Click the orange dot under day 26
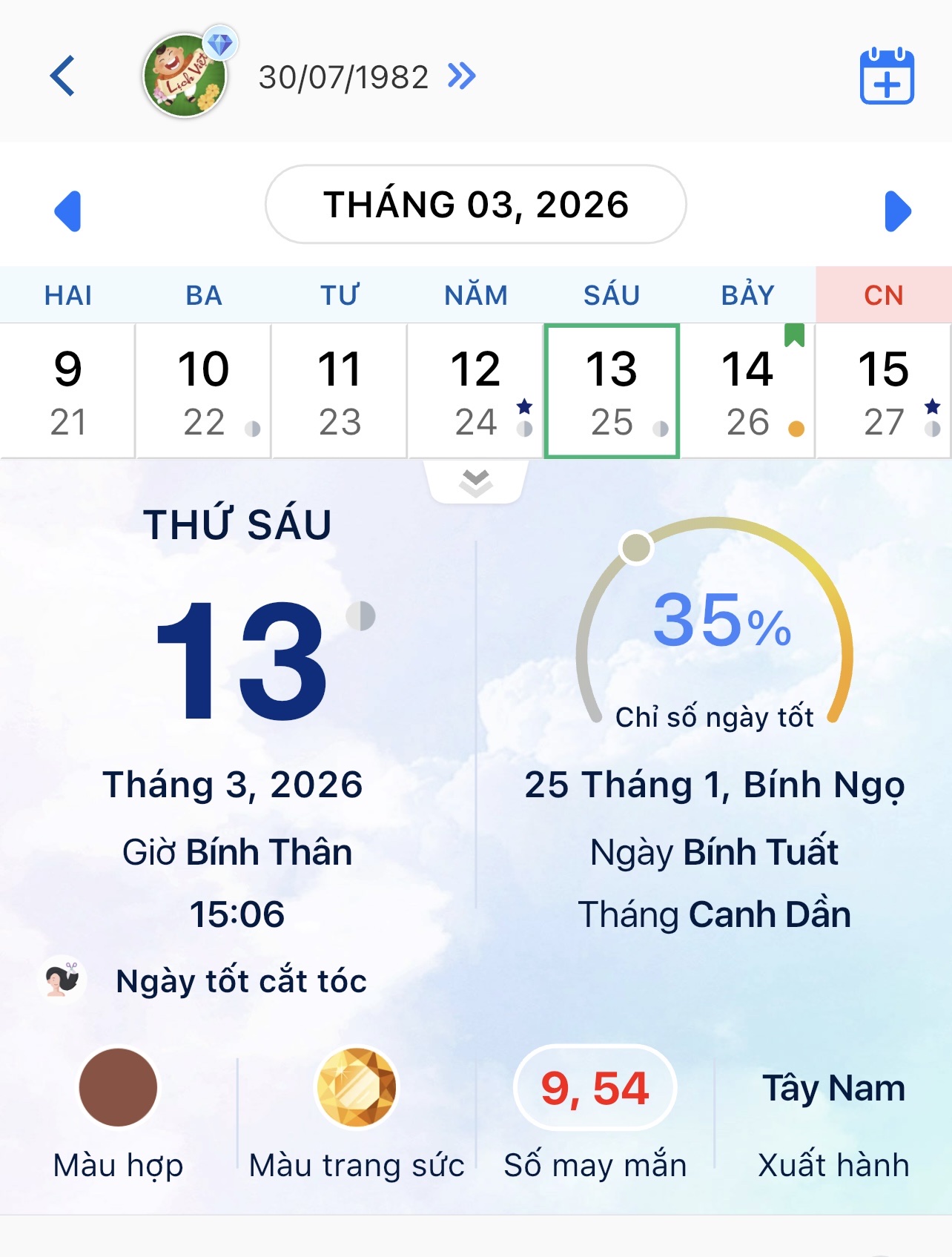The image size is (952, 1257). tap(799, 426)
